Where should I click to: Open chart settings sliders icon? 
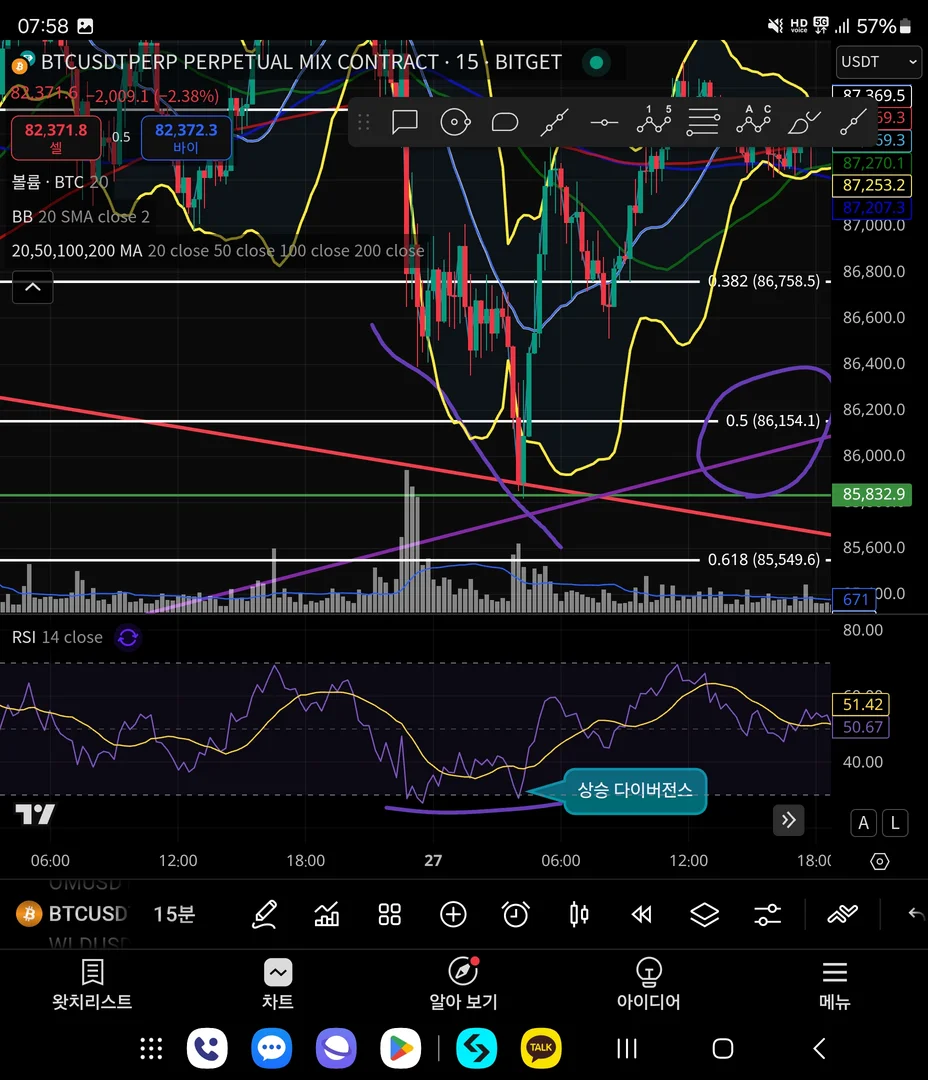point(767,913)
